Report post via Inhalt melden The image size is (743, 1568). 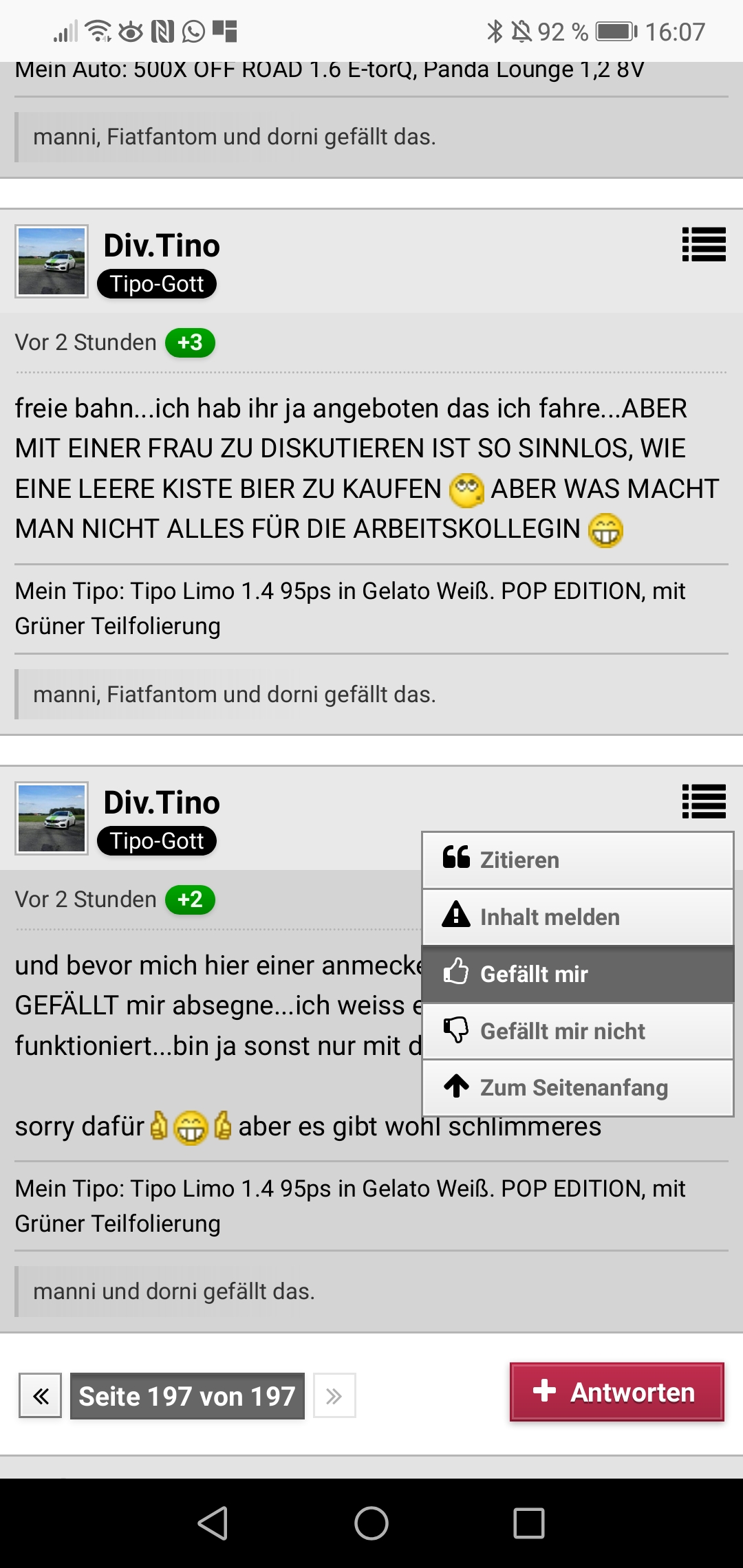click(x=577, y=917)
